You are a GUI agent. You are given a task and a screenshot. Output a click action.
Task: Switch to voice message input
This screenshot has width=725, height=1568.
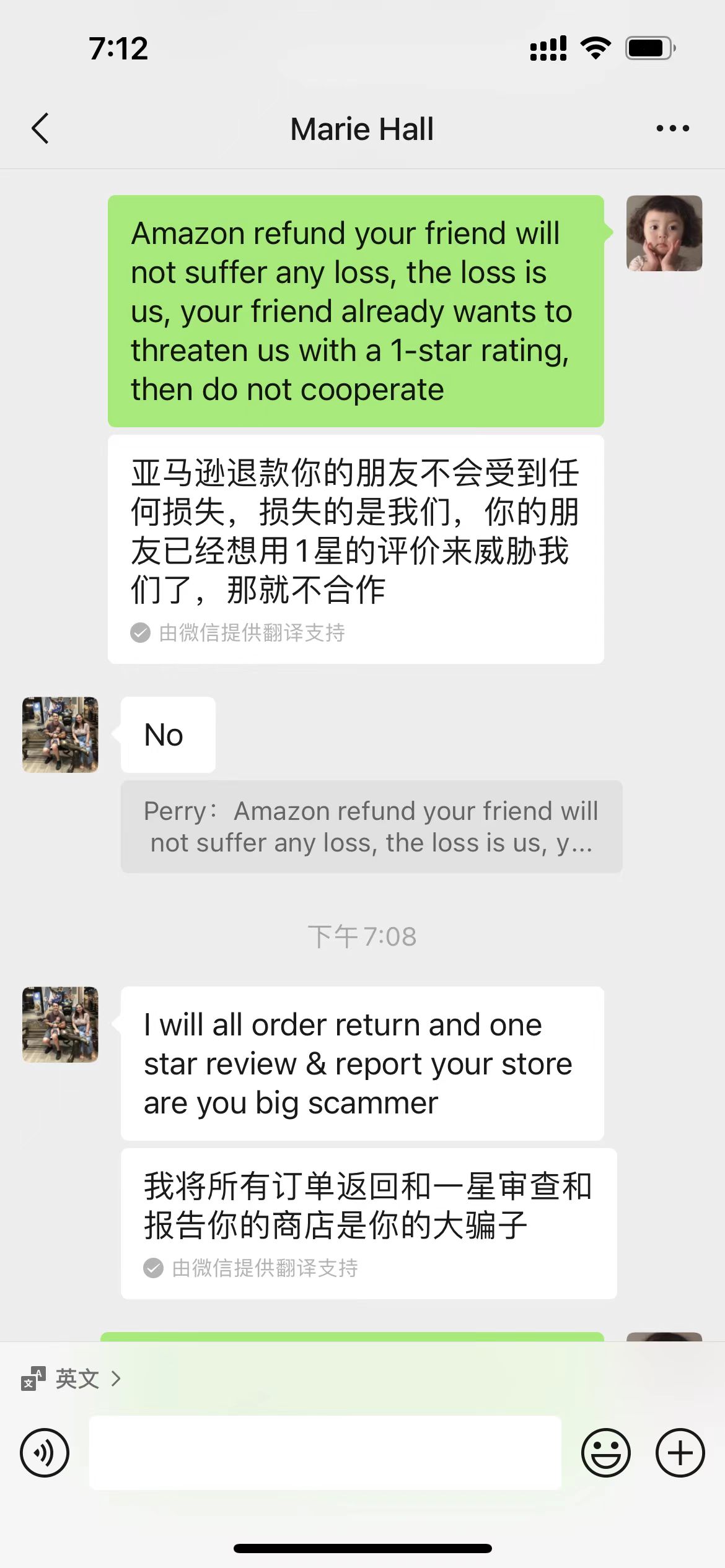click(x=45, y=1452)
